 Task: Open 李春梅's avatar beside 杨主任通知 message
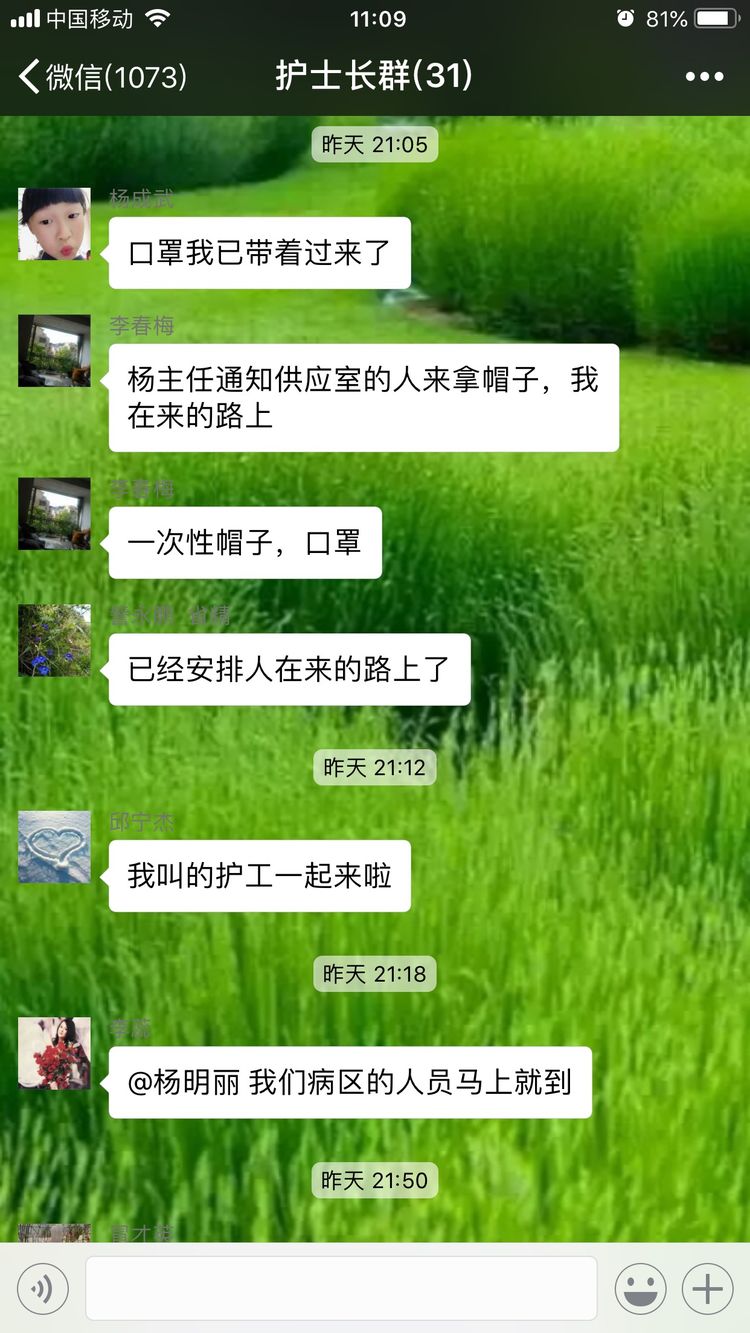(54, 351)
